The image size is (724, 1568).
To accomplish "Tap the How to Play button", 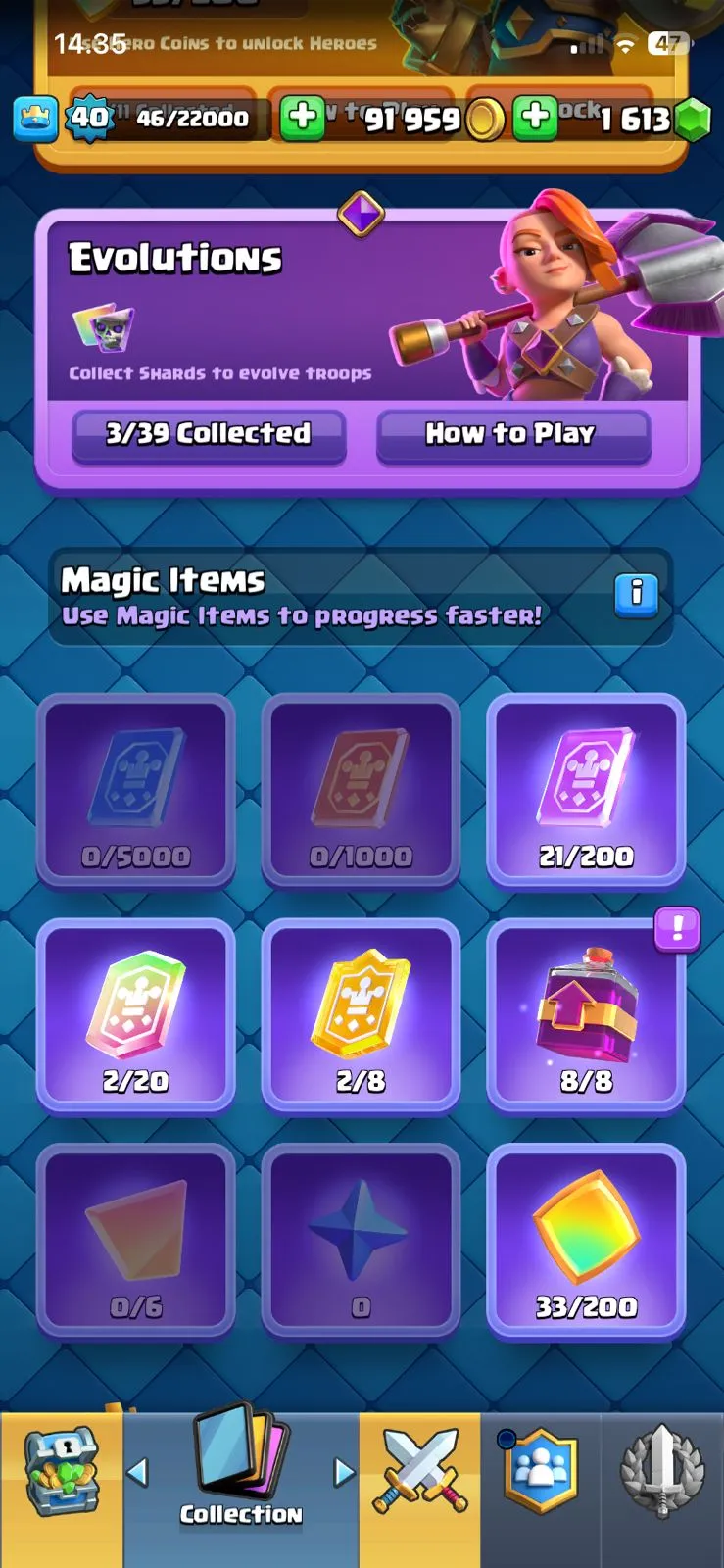I will [512, 434].
